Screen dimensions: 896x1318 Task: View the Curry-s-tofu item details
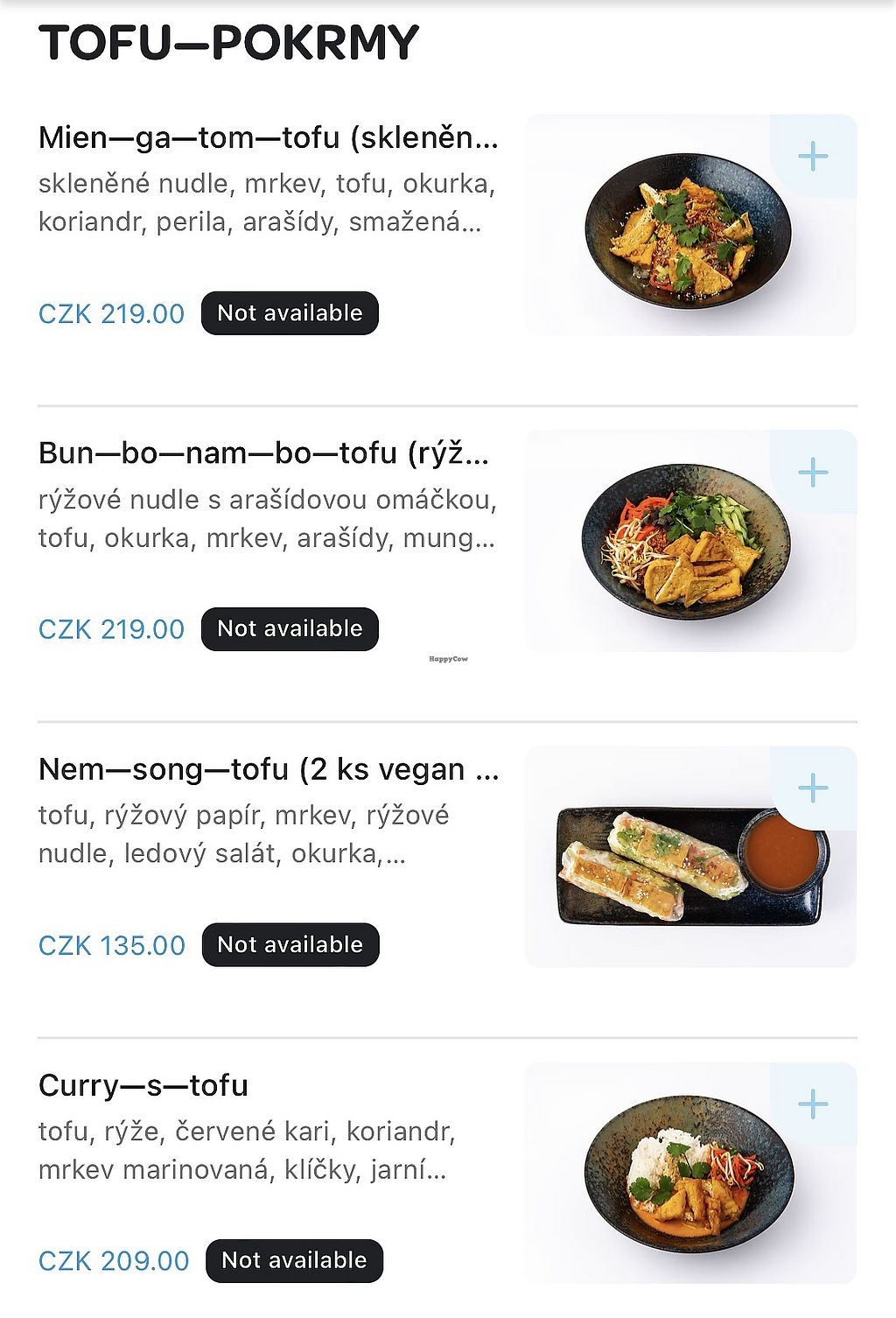[x=143, y=1085]
